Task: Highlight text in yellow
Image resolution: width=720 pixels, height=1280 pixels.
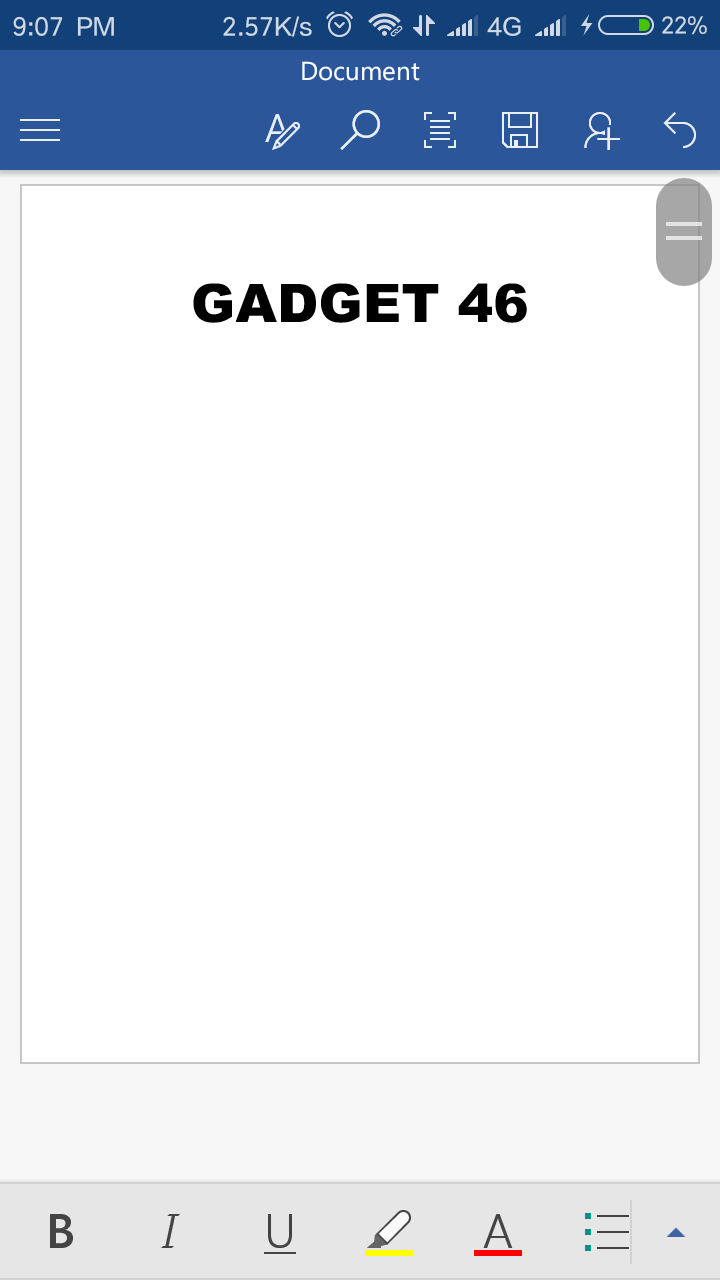Action: [x=390, y=1232]
